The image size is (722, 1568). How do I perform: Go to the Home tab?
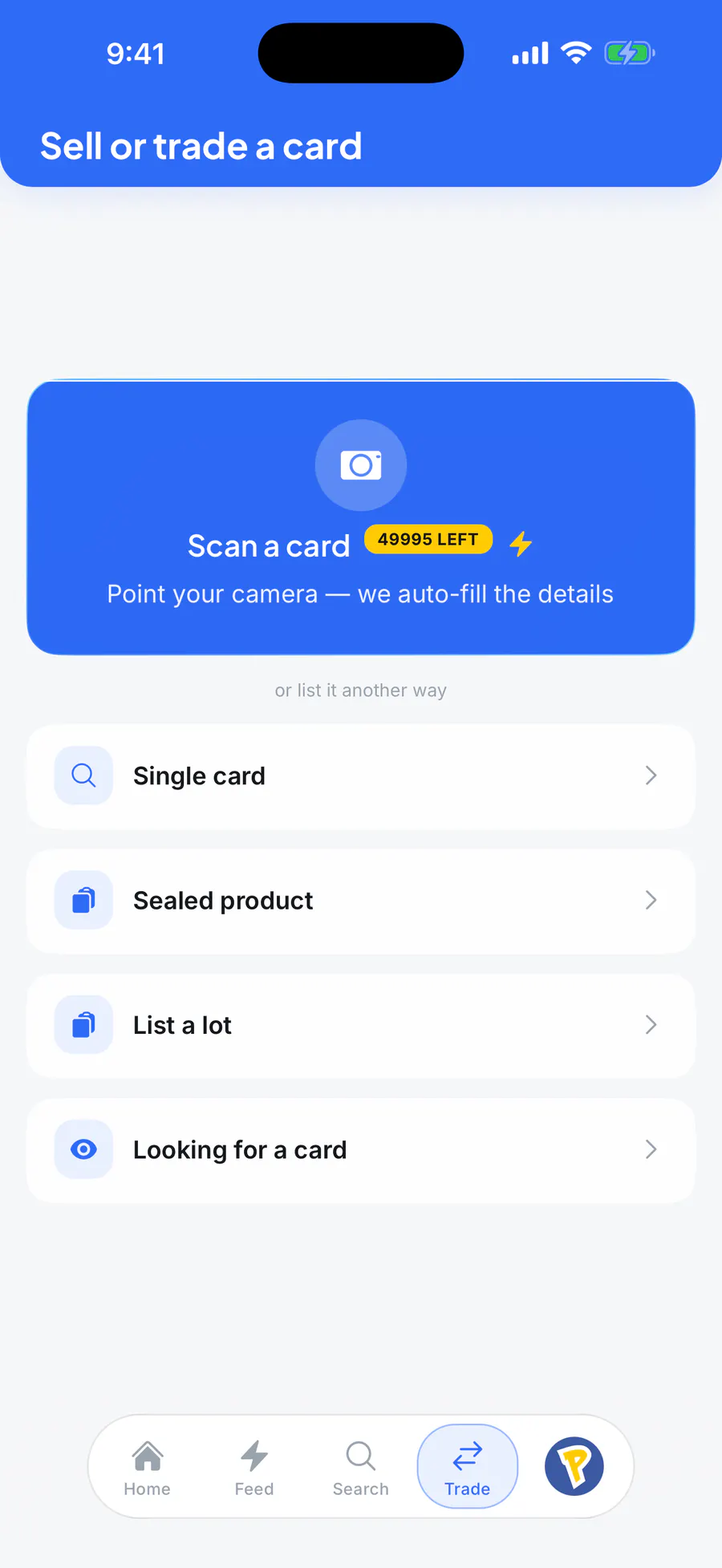point(148,1467)
